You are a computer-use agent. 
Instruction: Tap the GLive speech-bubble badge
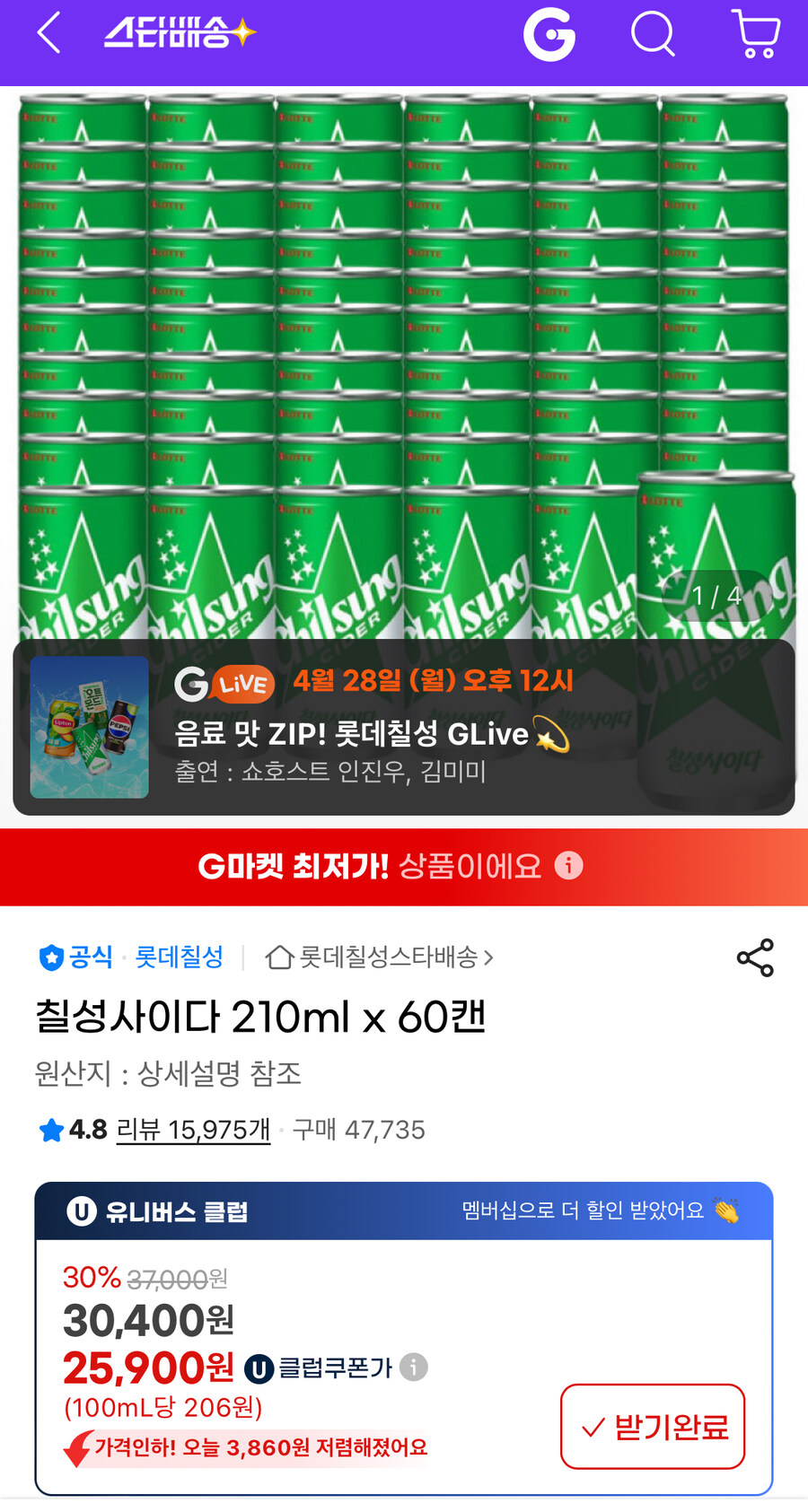tap(244, 683)
